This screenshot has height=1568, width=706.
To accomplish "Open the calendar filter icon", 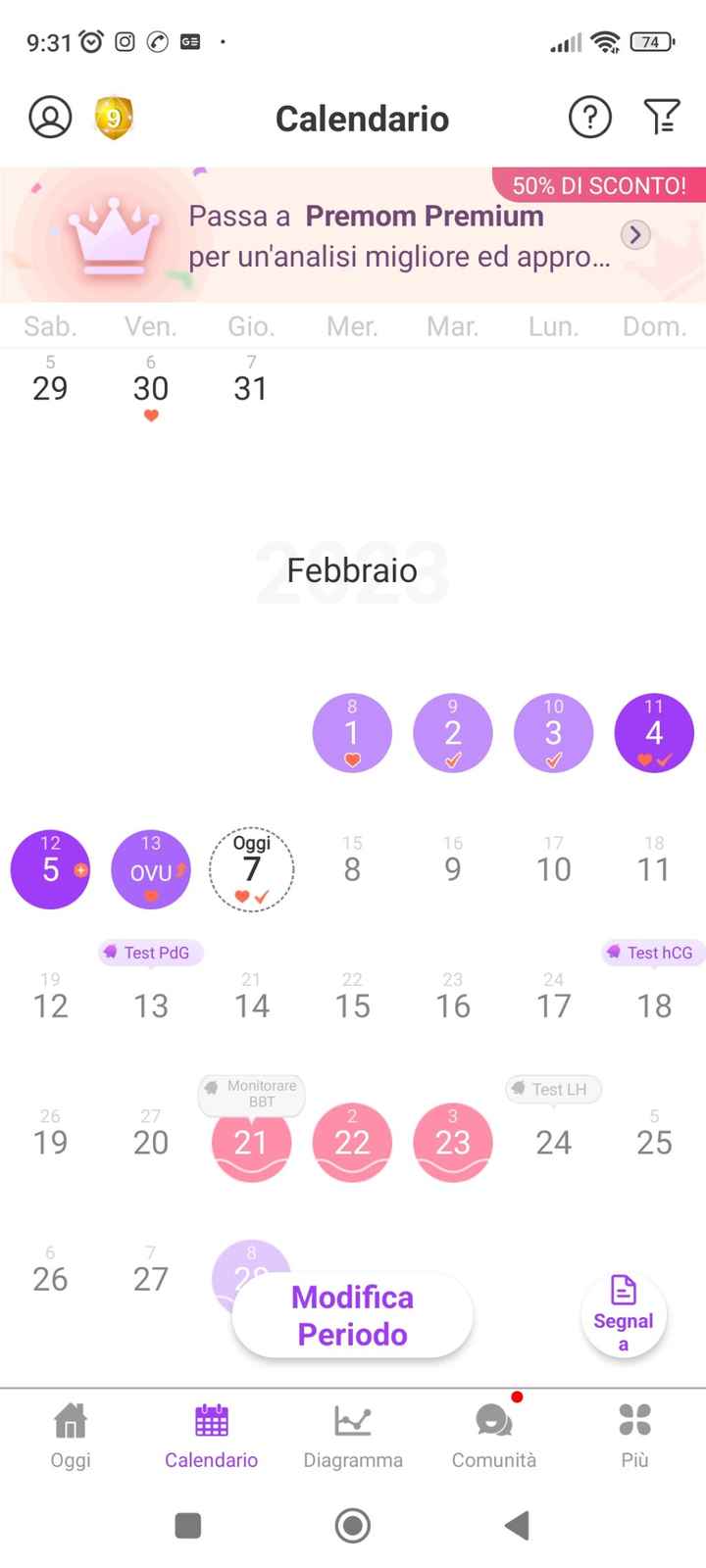I will click(x=662, y=117).
